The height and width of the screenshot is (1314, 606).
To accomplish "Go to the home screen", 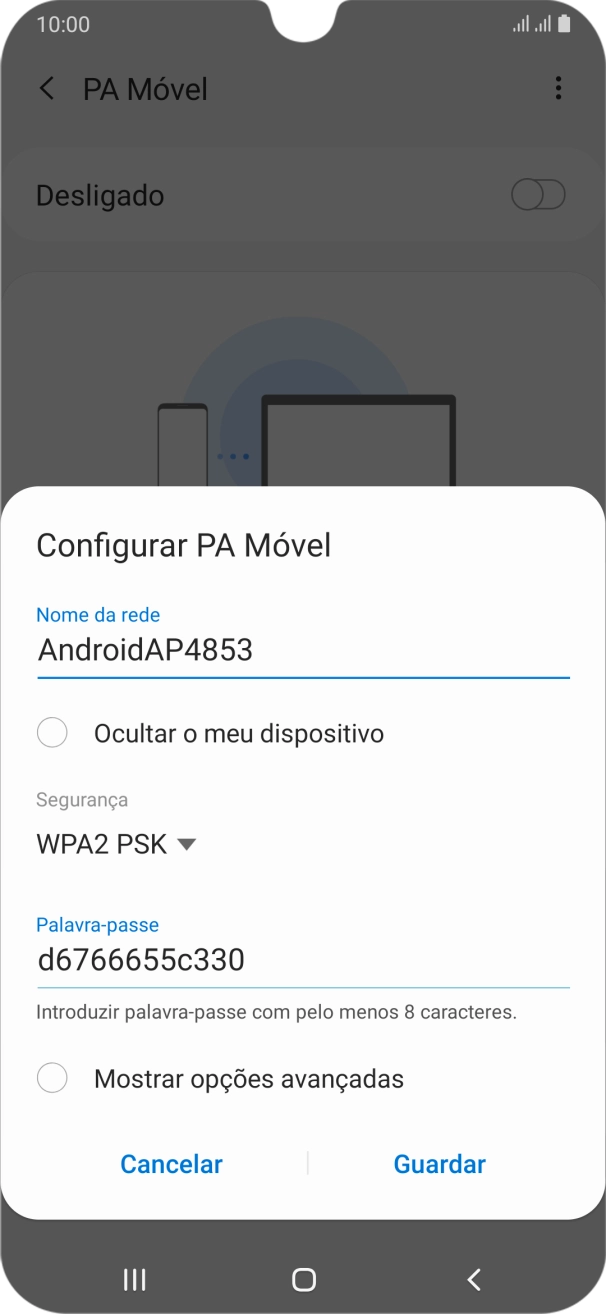I will (x=303, y=1279).
